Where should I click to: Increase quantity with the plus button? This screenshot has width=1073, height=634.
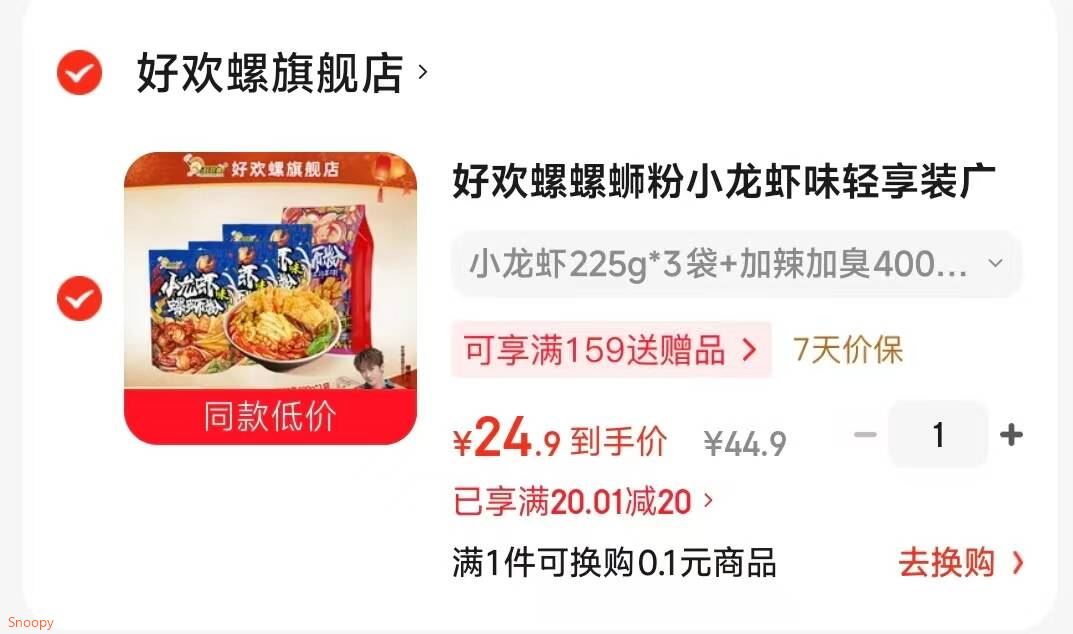click(1011, 435)
